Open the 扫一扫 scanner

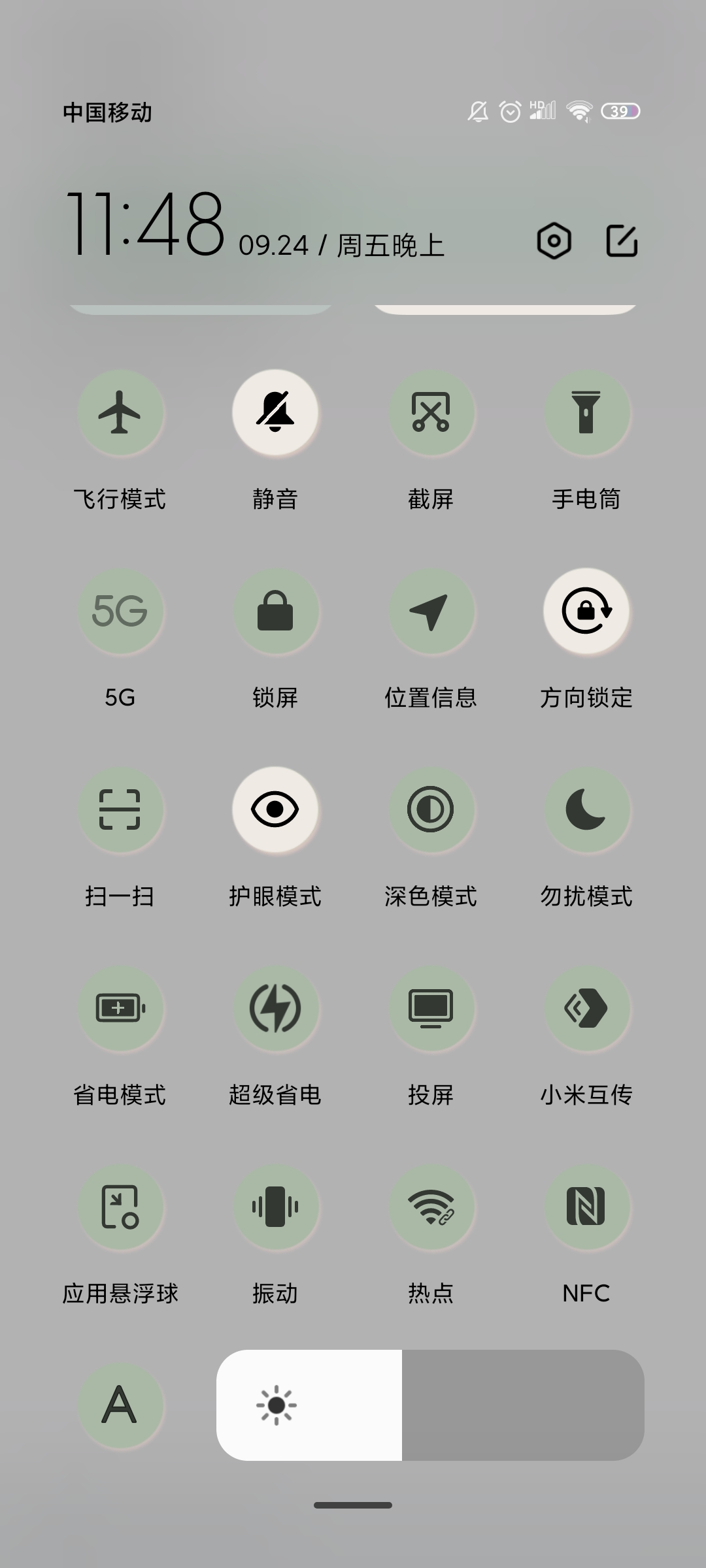click(120, 810)
